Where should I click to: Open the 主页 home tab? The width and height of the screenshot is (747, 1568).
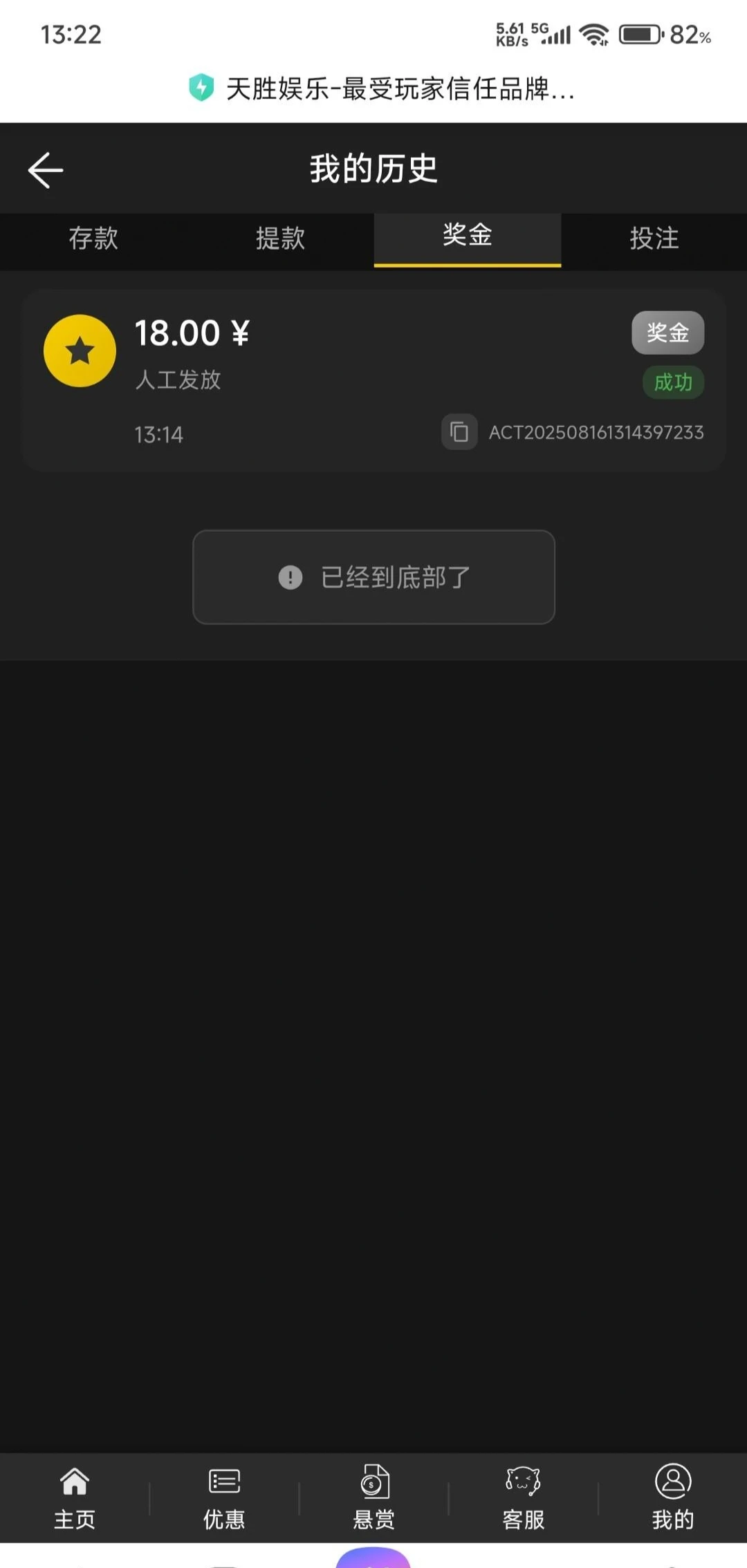[x=75, y=1497]
